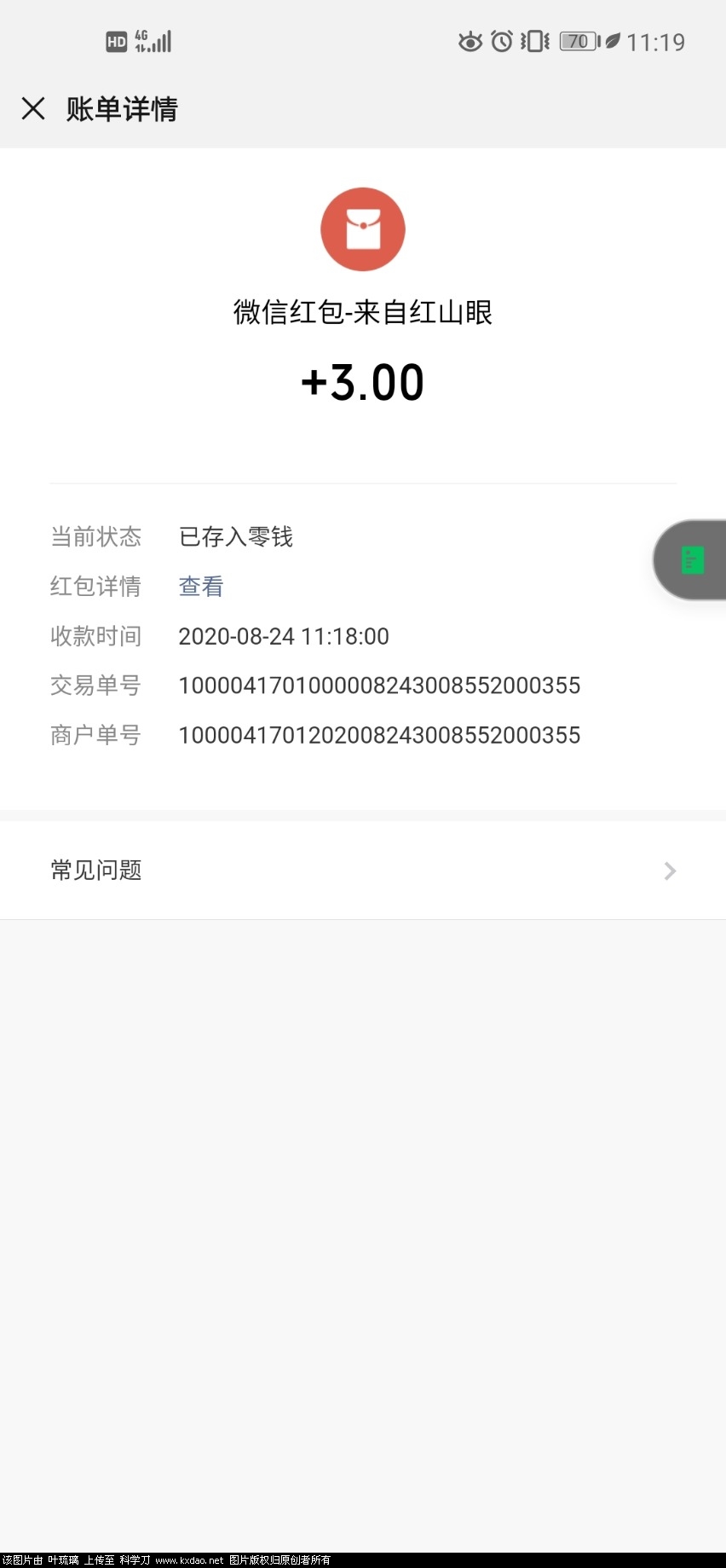Expand 常见问题 using the right chevron
This screenshot has height=1568, width=726.
click(671, 871)
